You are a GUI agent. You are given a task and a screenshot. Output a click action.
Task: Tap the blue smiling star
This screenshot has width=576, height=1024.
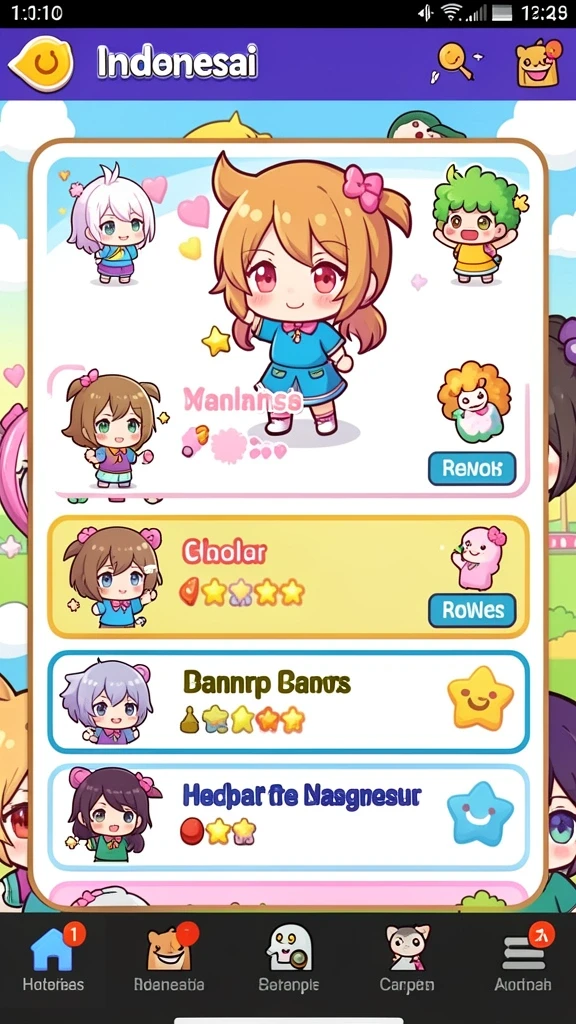[481, 814]
